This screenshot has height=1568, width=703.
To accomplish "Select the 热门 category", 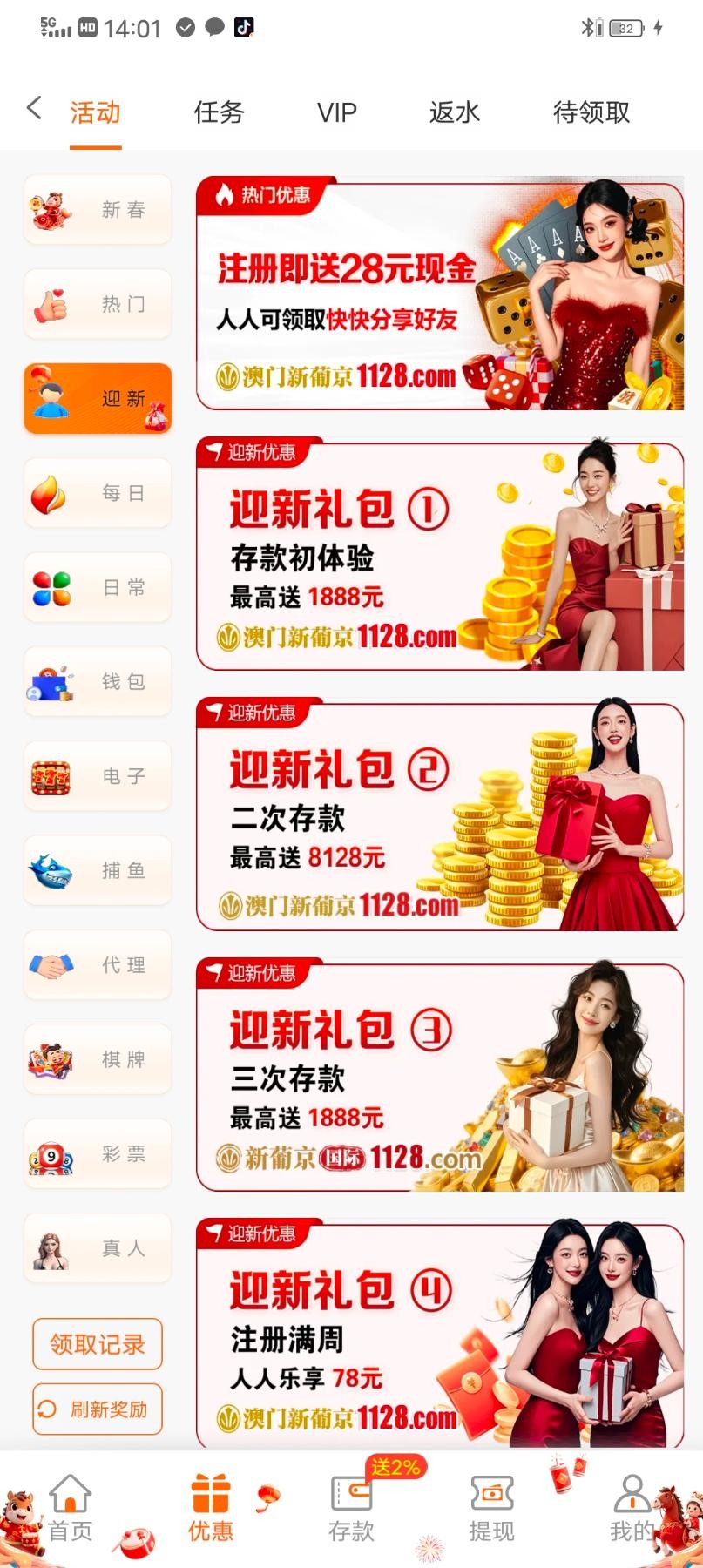I will [x=98, y=304].
